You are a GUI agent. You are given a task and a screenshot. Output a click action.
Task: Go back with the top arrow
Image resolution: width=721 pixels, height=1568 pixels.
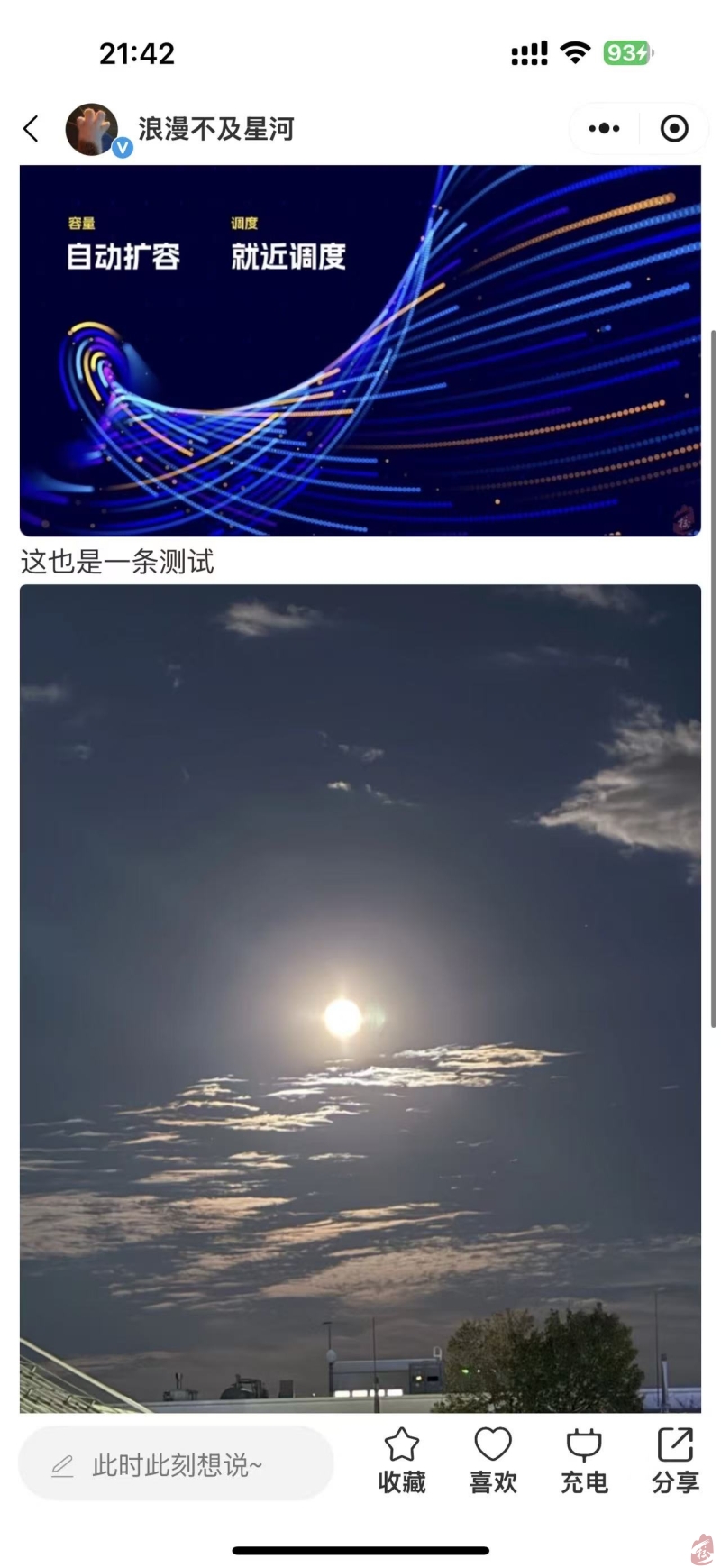[31, 129]
